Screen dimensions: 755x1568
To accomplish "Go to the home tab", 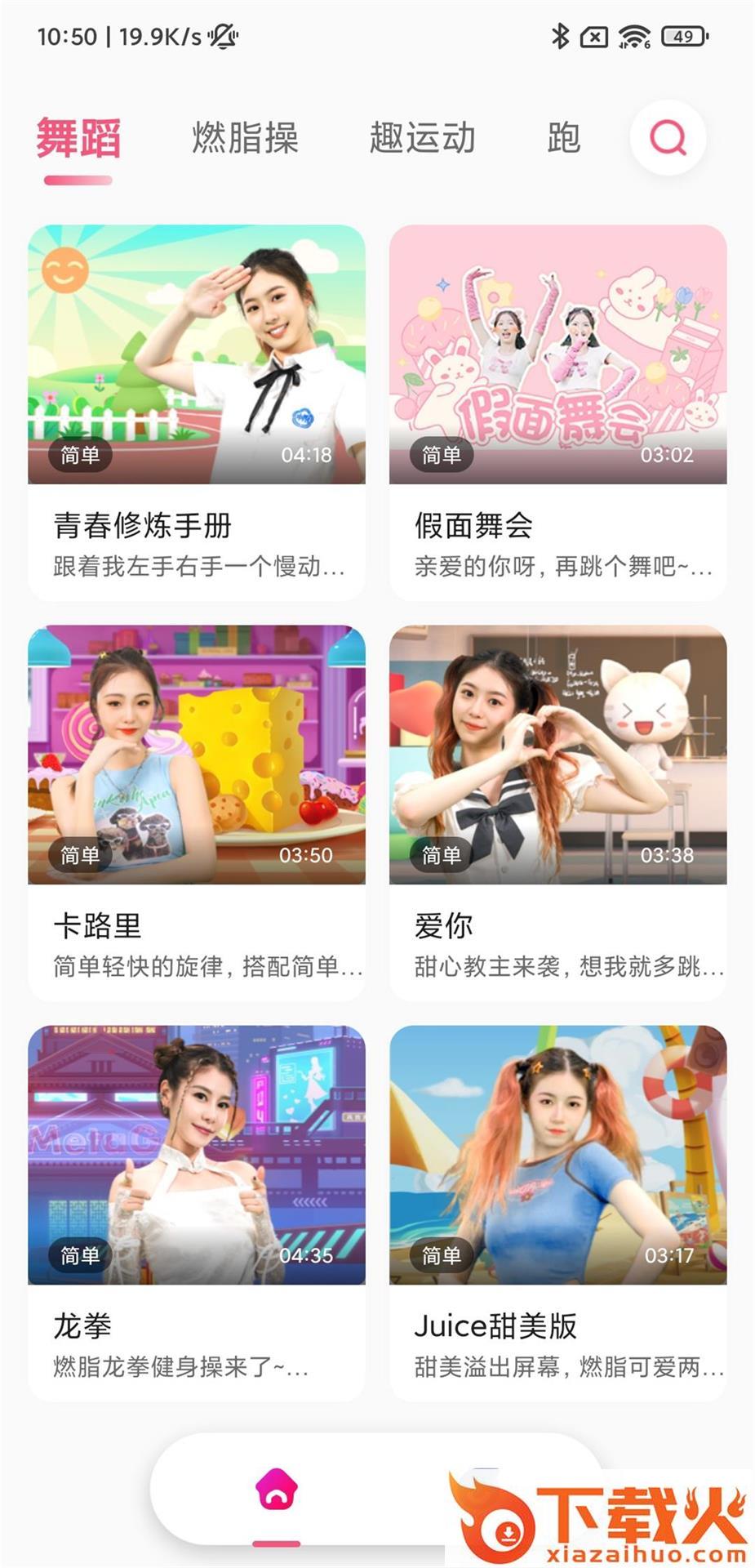I will [277, 1490].
